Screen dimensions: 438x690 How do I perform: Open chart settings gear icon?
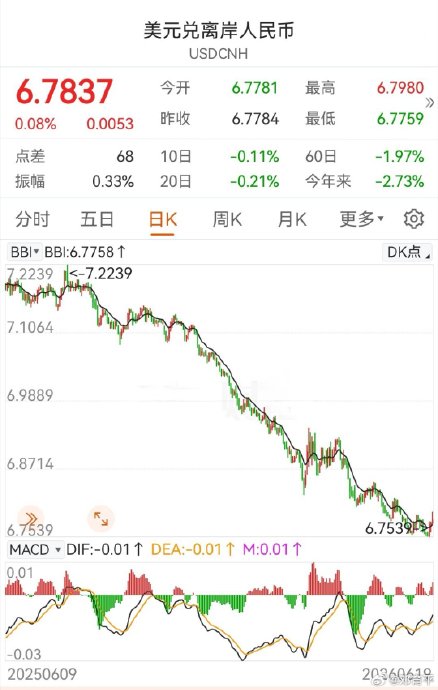coord(414,219)
